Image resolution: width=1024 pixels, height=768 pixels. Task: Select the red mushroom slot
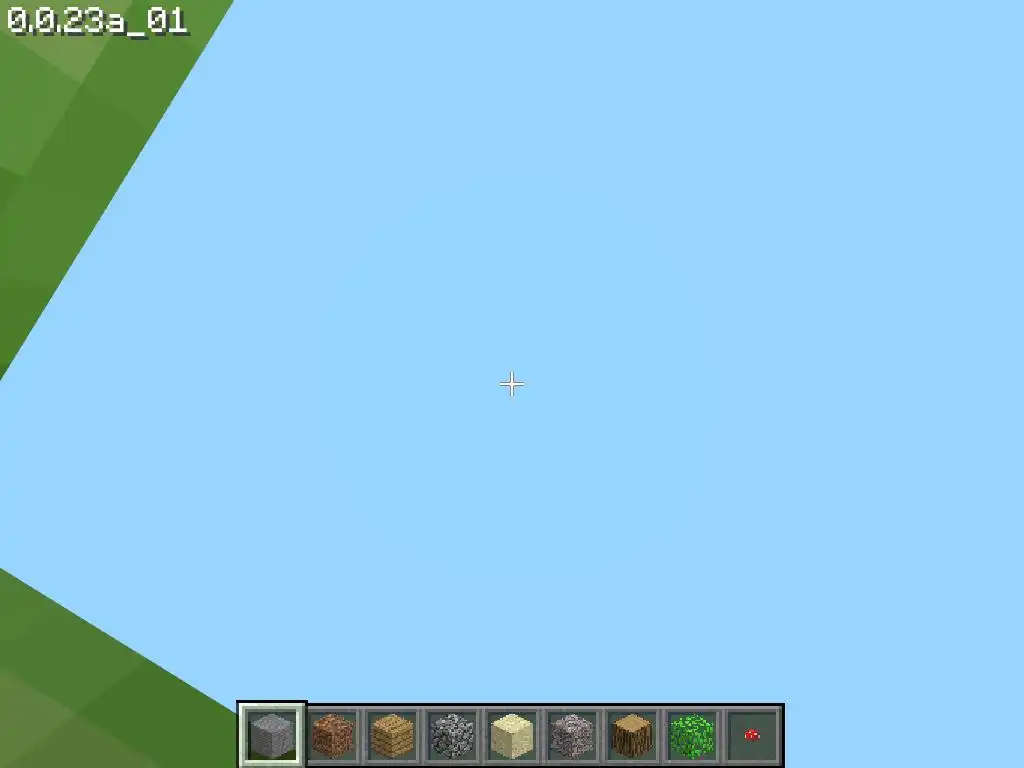752,736
